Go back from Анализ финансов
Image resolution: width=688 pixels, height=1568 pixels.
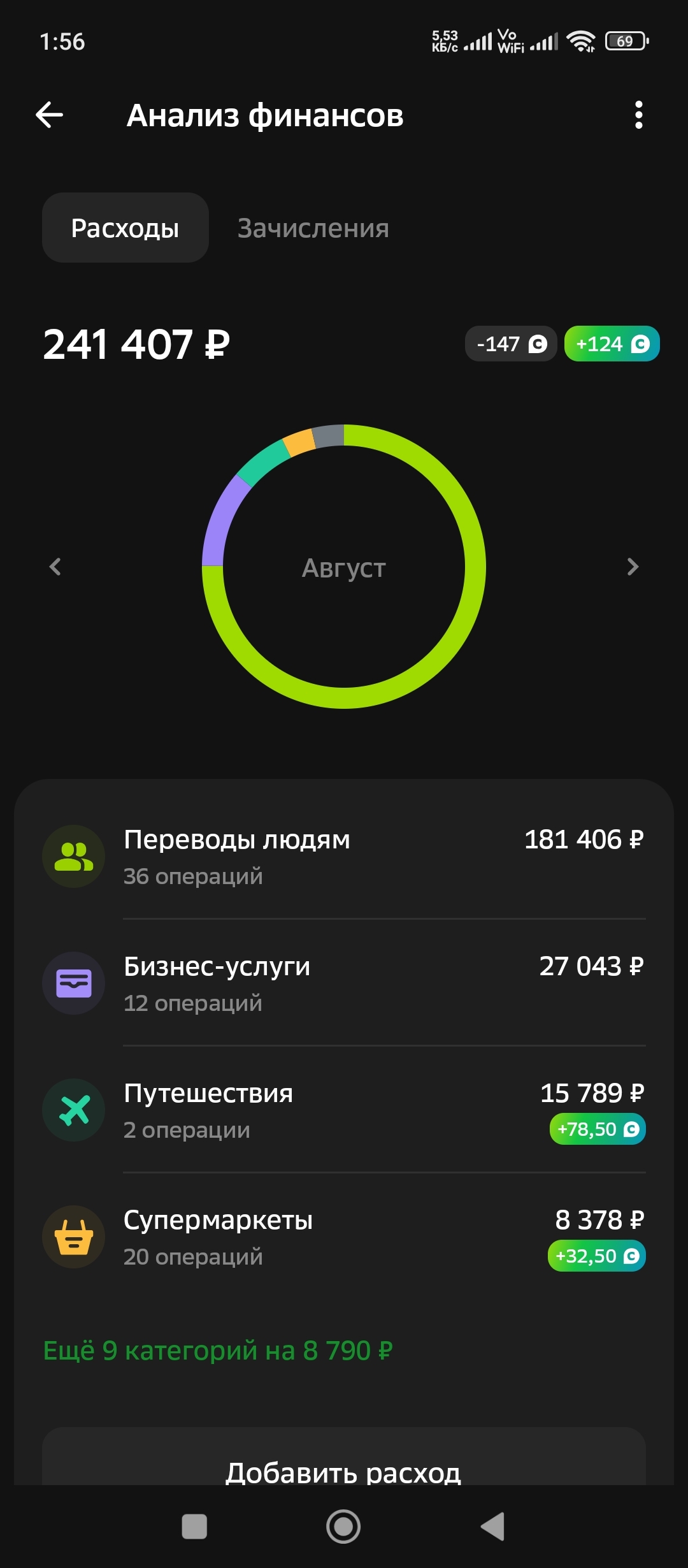50,115
